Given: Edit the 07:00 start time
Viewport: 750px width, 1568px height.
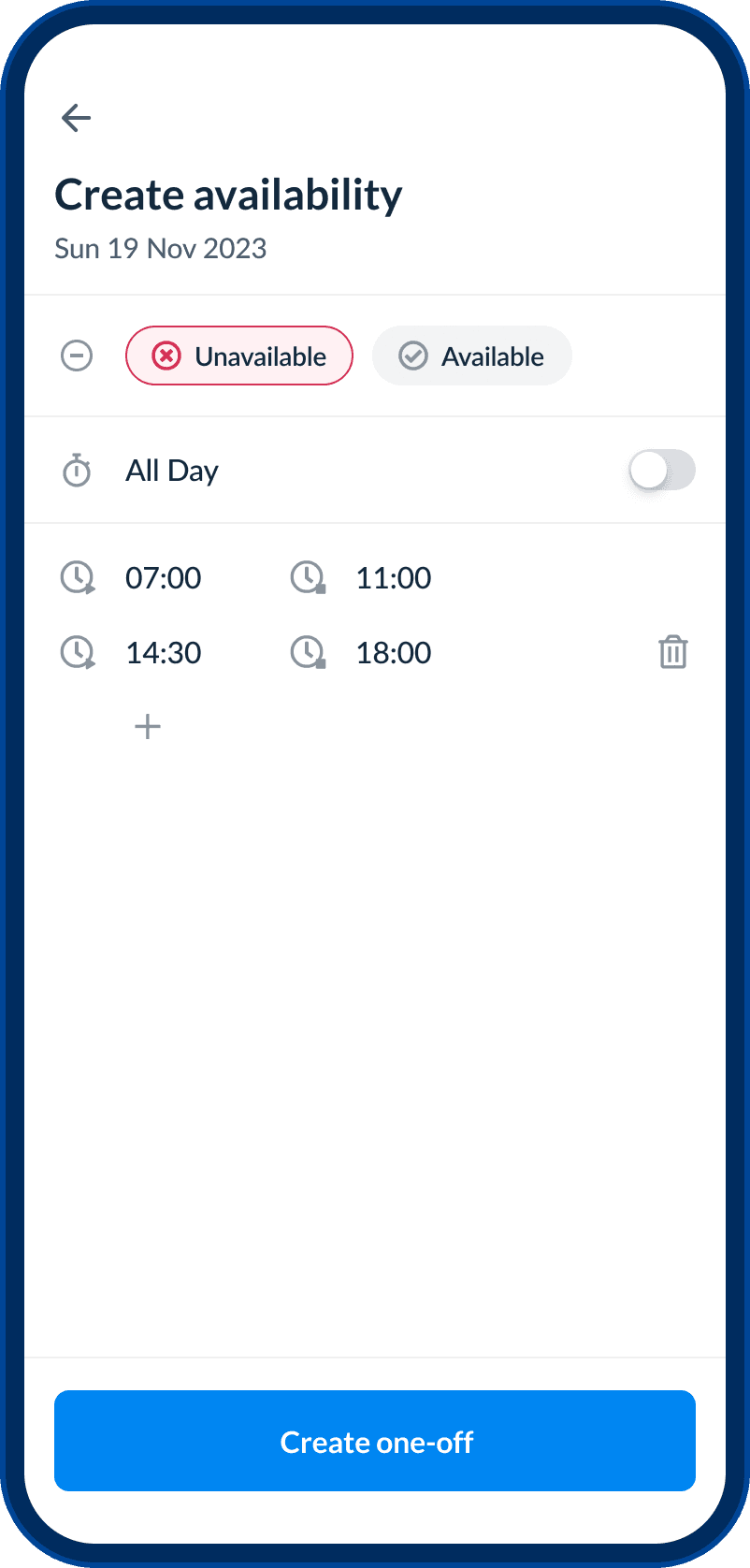Looking at the screenshot, I should pos(164,578).
